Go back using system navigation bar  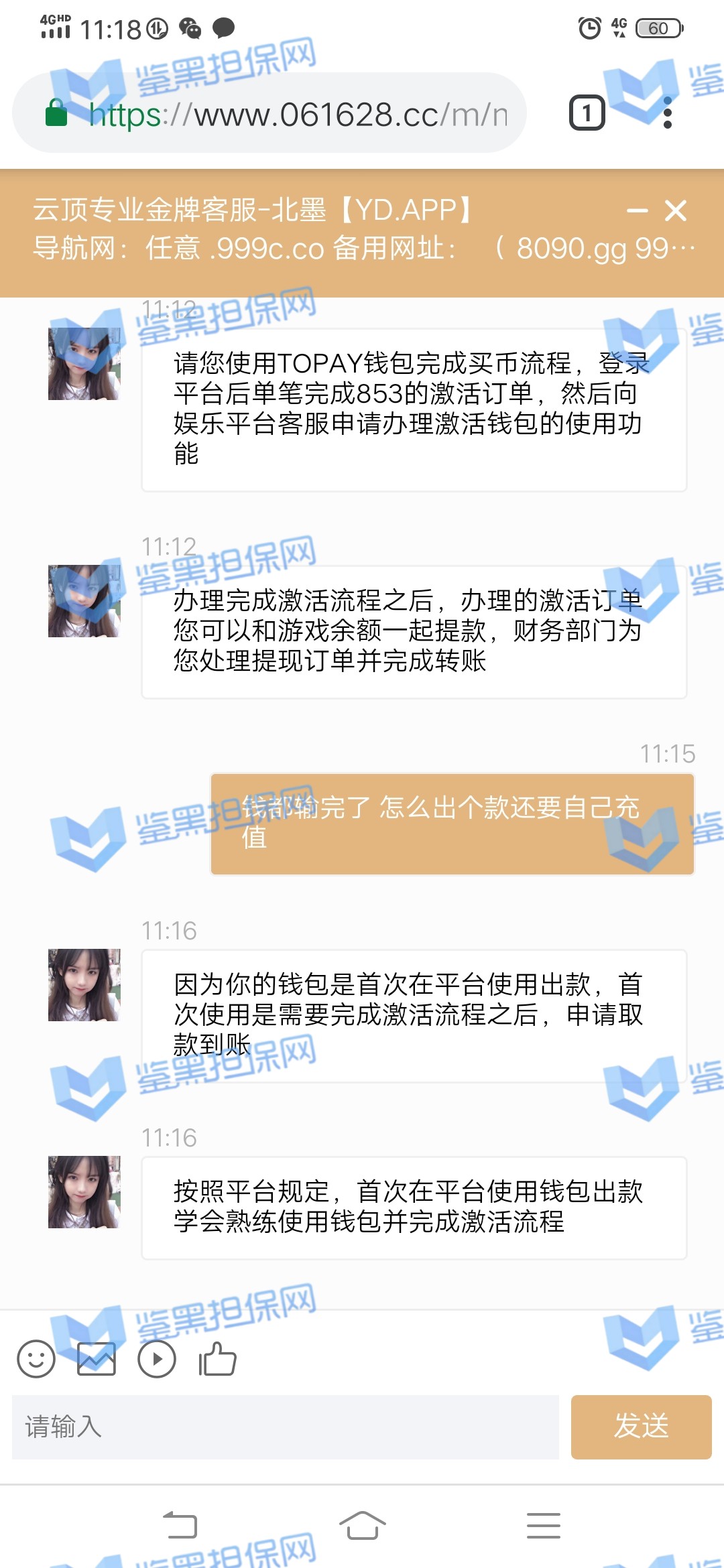[180, 1525]
